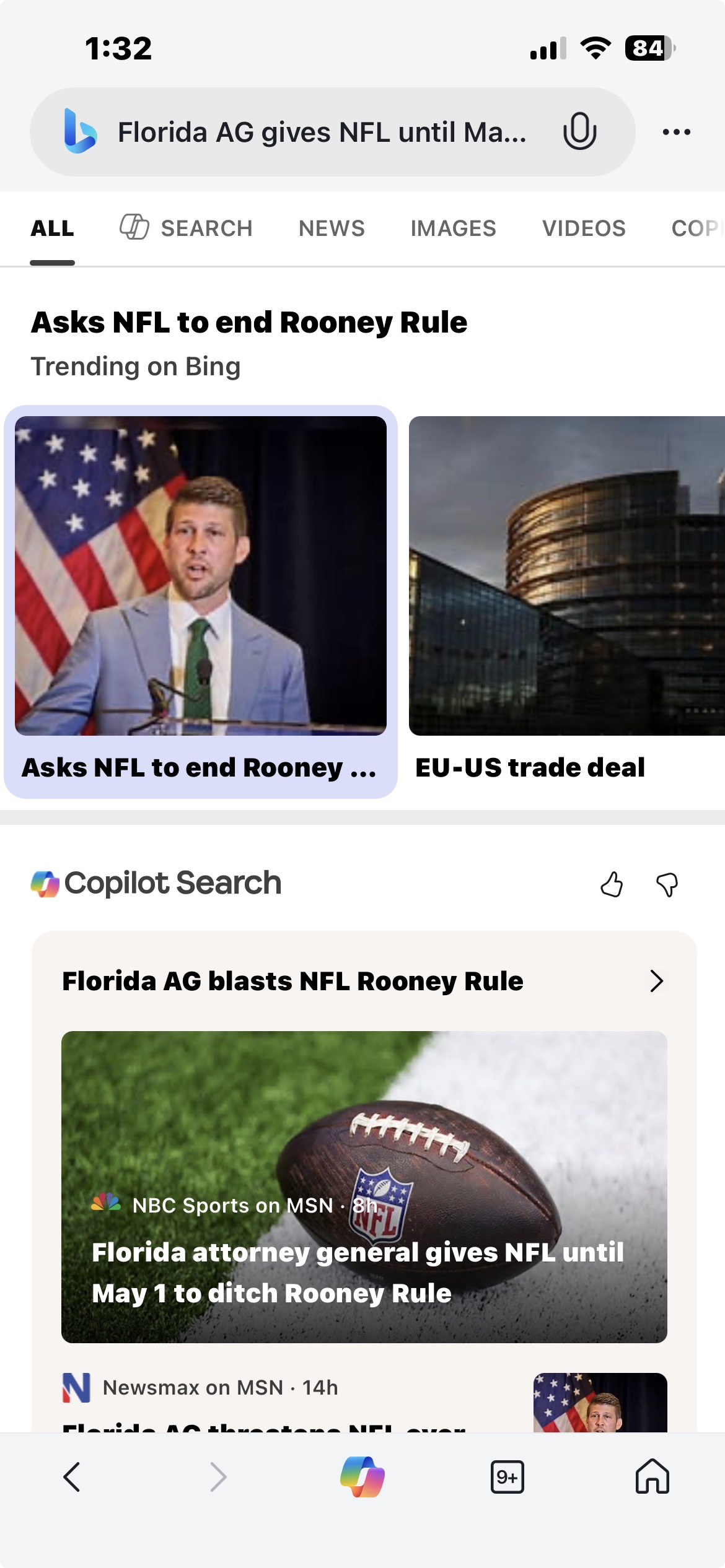
Task: Switch to the Search tab
Action: pyautogui.click(x=186, y=229)
